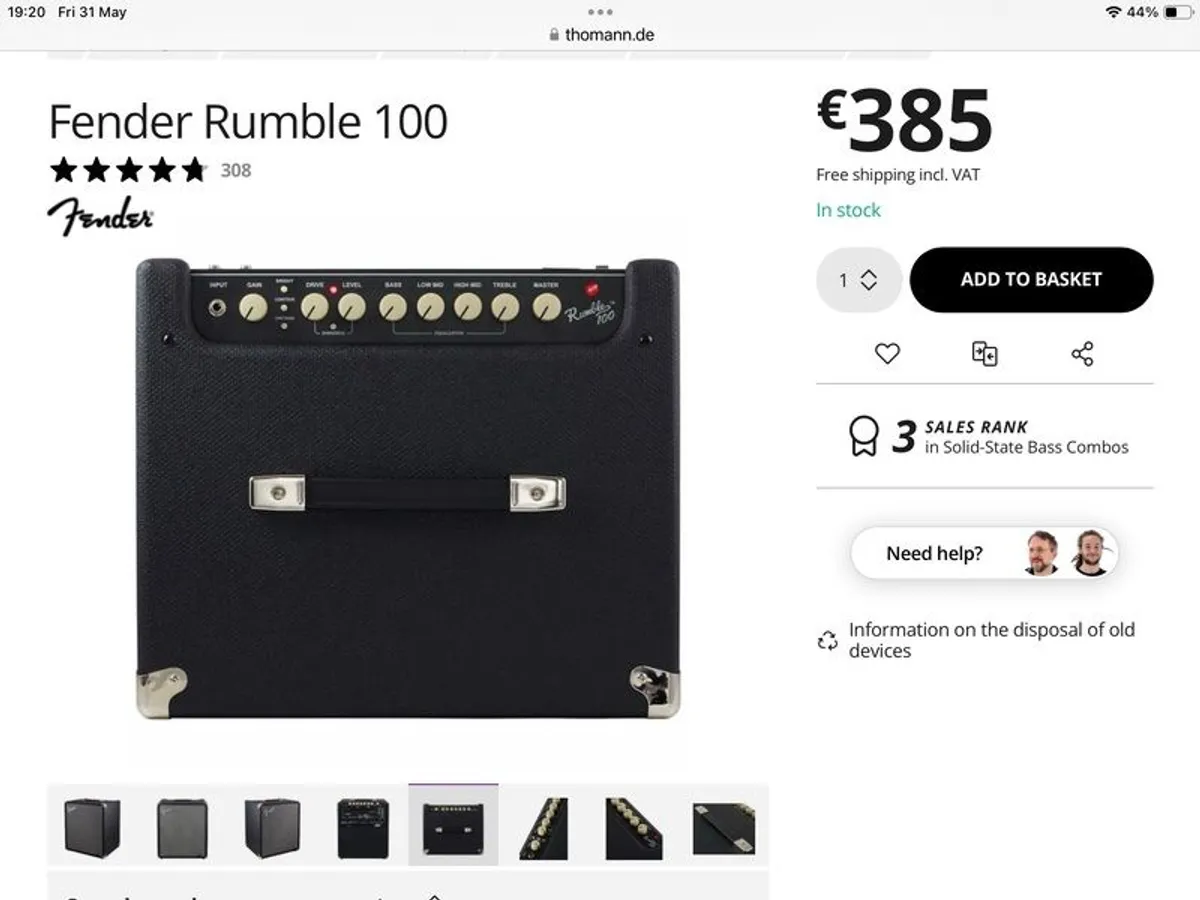Viewport: 1200px width, 900px height.
Task: Open the 308 customer ratings
Action: pos(236,170)
